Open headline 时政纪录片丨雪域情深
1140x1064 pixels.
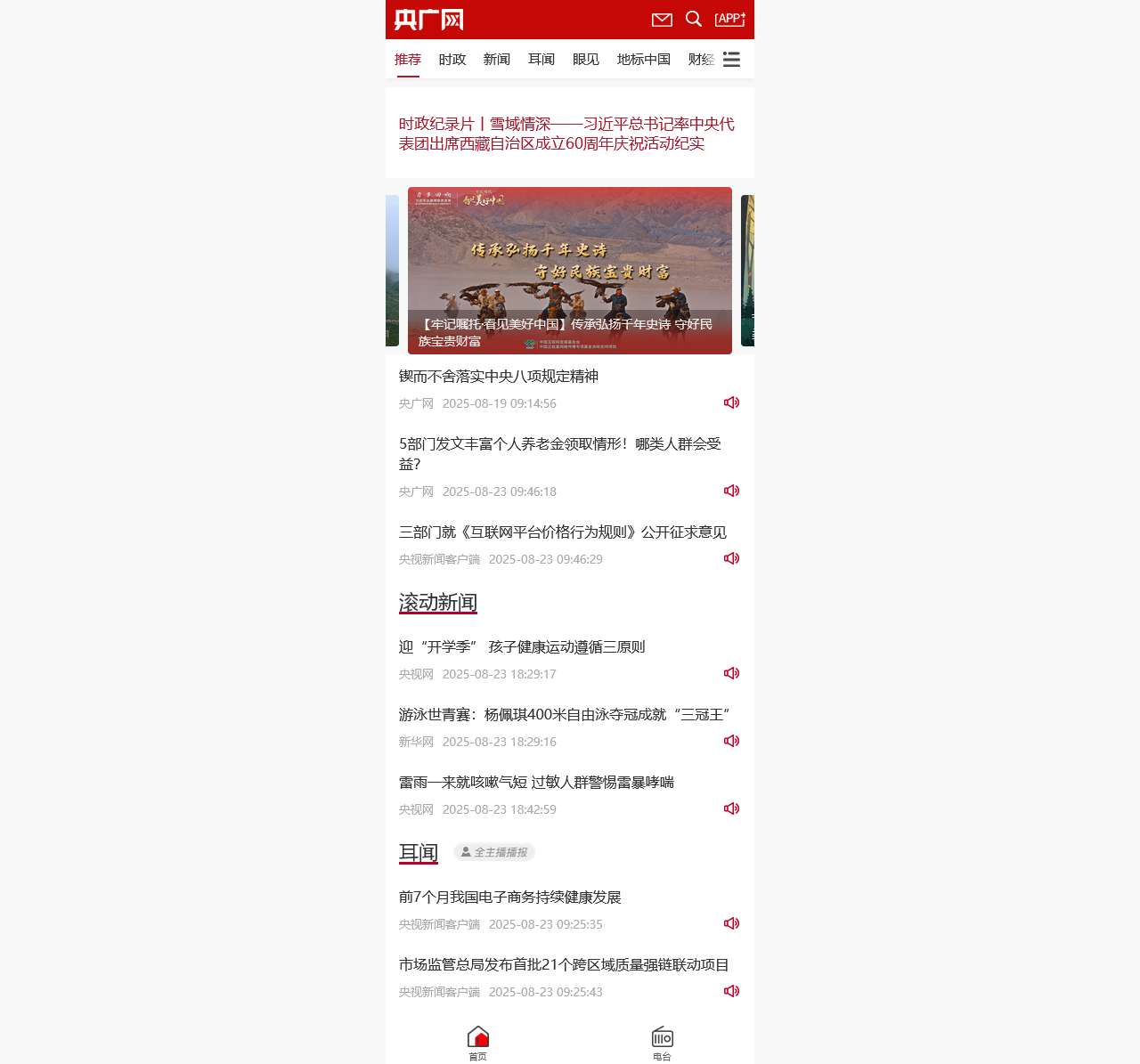[566, 134]
